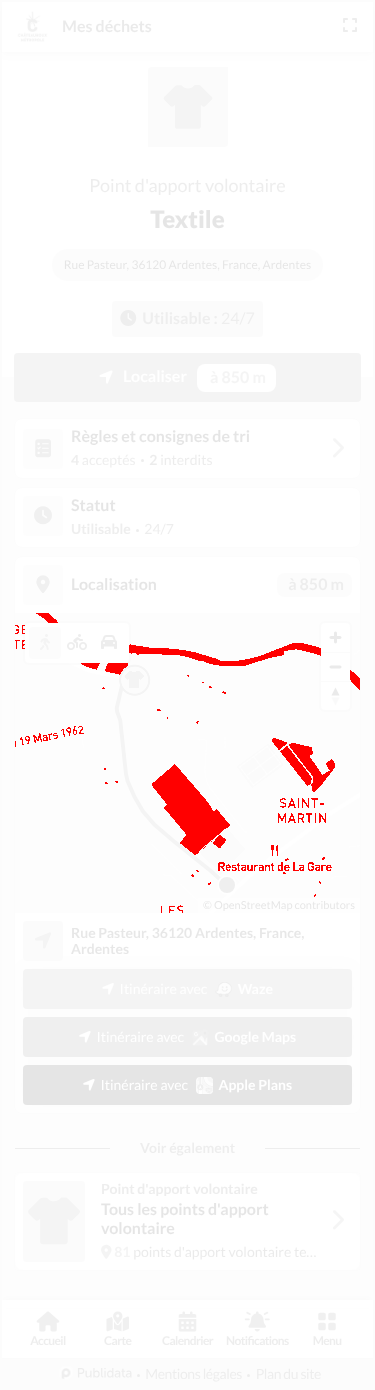Open the Notifications tab
The image size is (375, 1390).
pos(257,1329)
